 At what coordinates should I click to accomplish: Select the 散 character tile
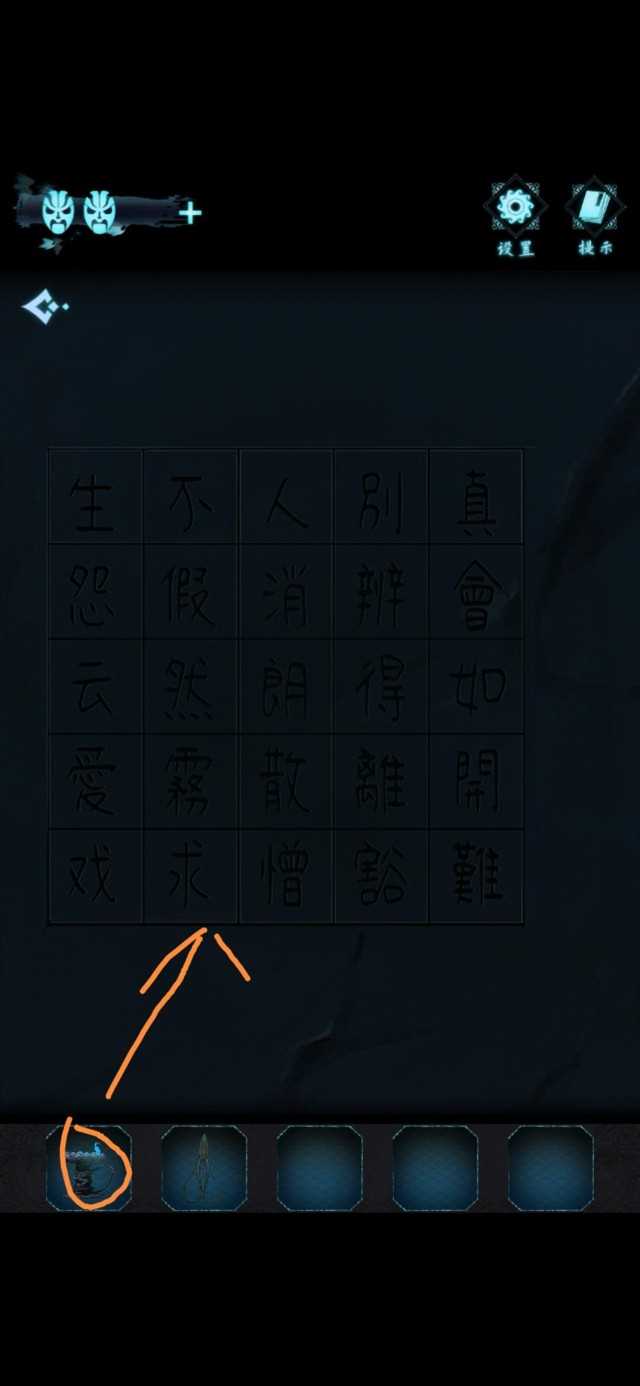286,782
